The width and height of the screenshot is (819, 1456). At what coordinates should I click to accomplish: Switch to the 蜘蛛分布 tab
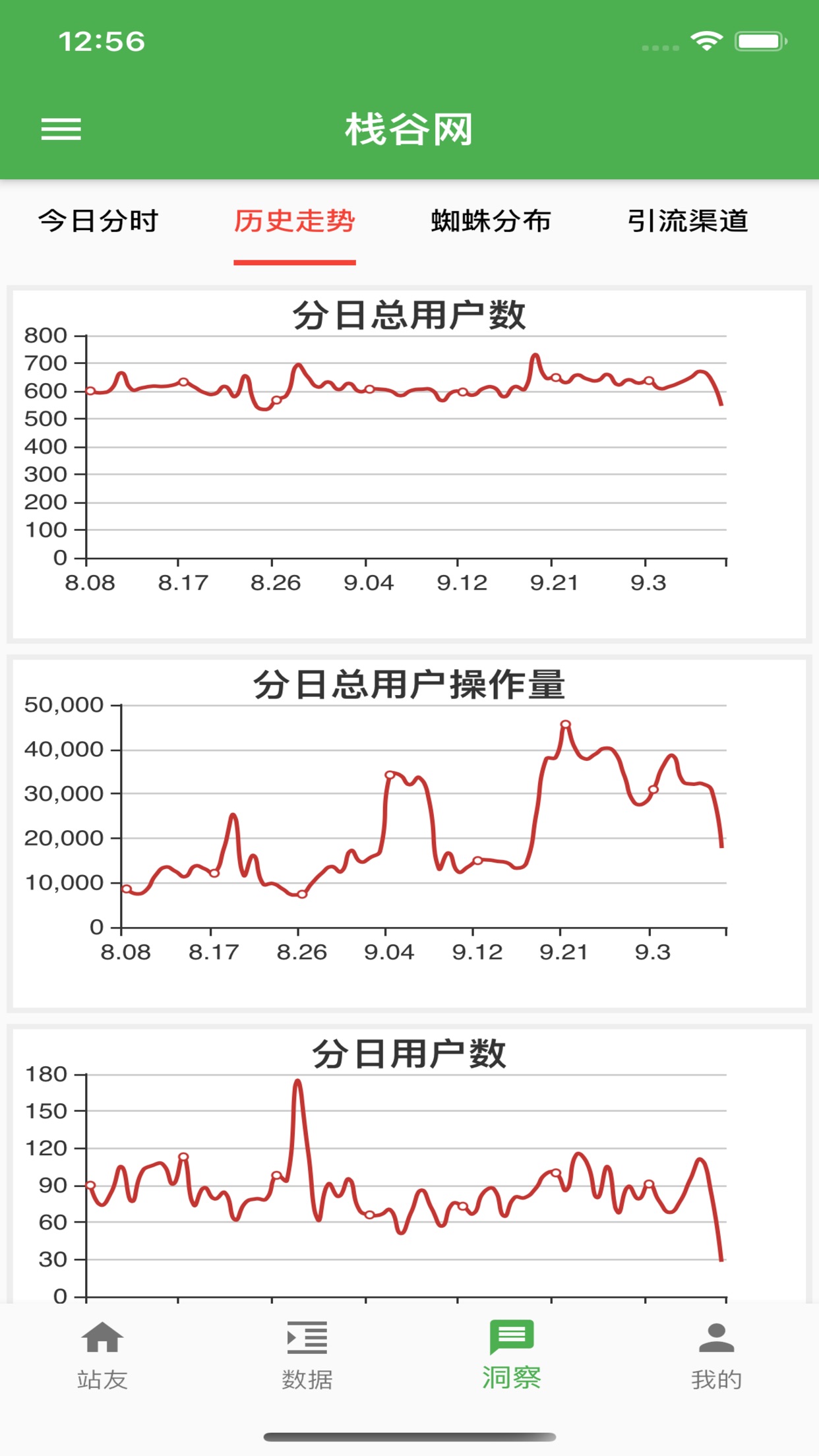point(491,221)
